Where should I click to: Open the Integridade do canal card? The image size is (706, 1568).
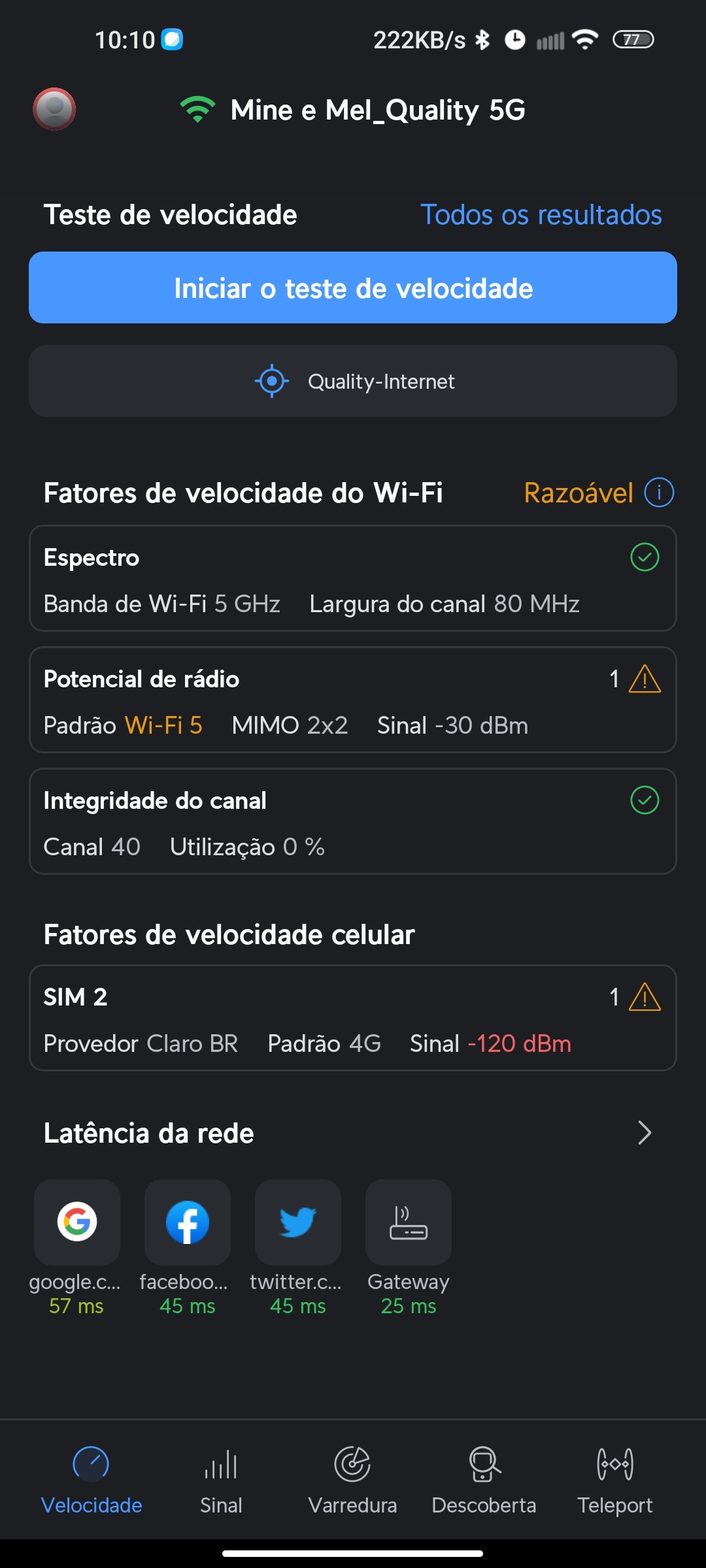(x=353, y=822)
